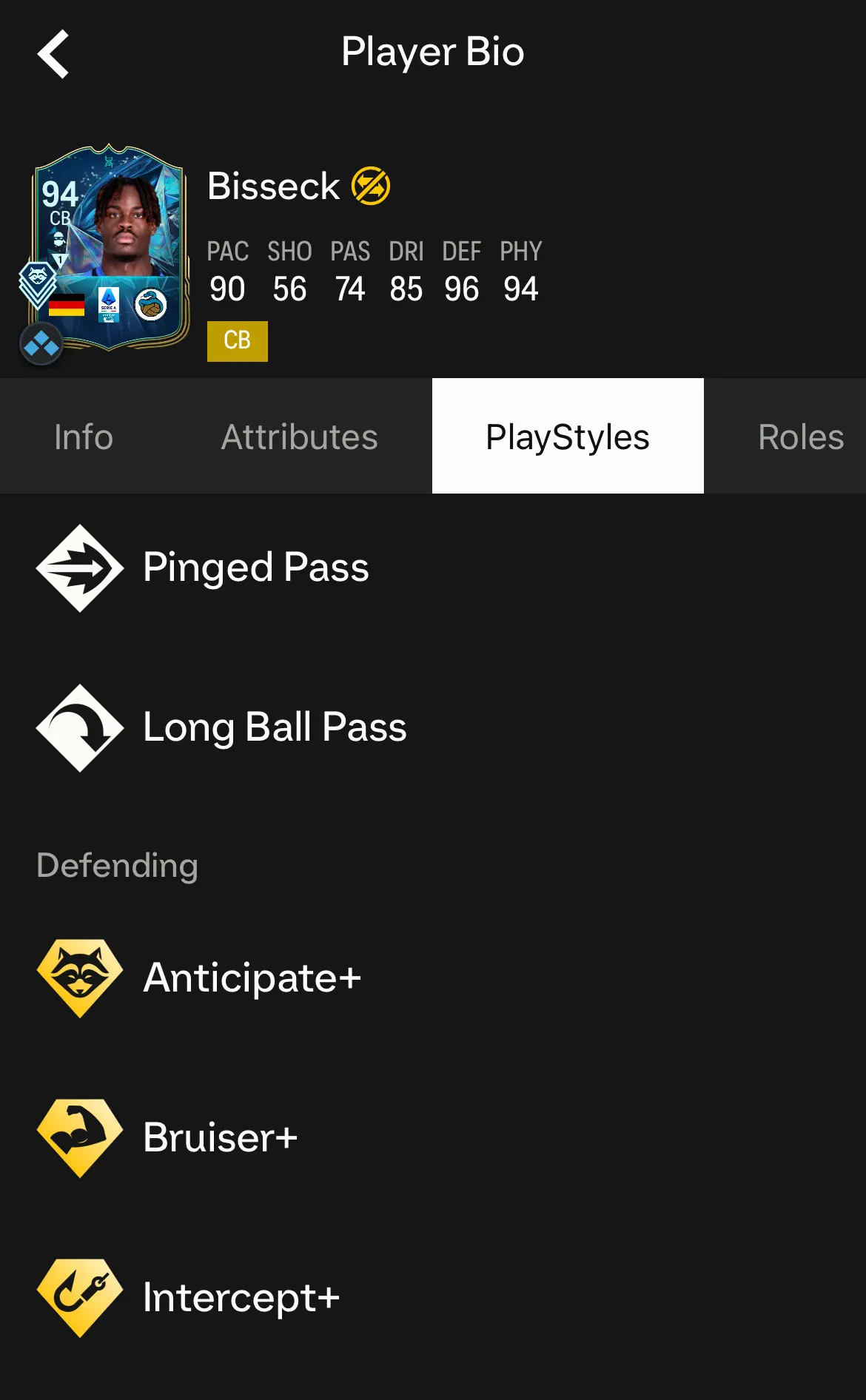Go back from Player Bio
This screenshot has width=866, height=1400.
53,53
